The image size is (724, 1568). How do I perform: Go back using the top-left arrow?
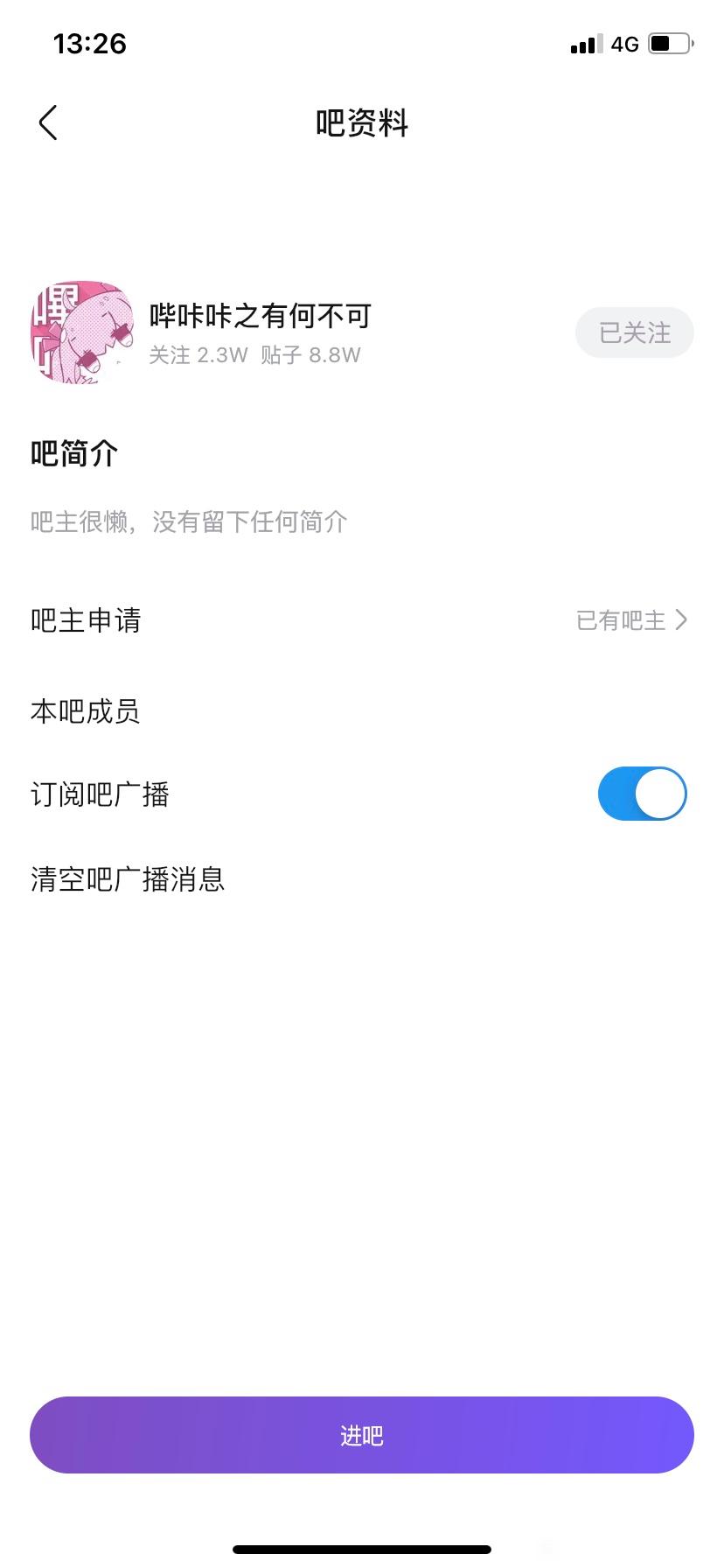click(48, 122)
